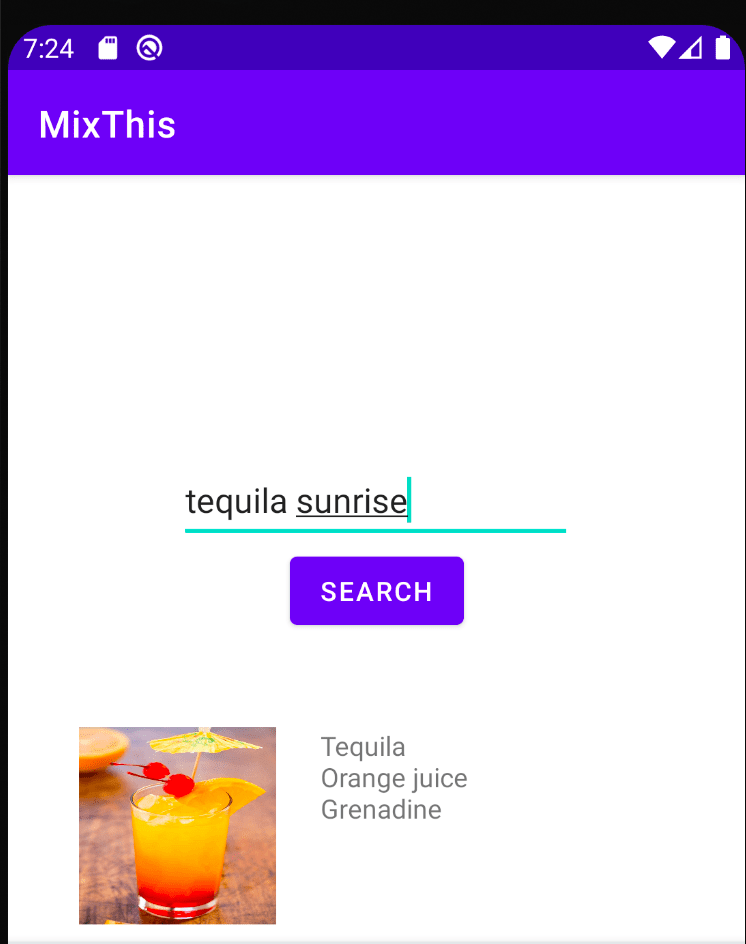The image size is (746, 944).
Task: Tap the clock showing 7:24
Action: tap(47, 46)
